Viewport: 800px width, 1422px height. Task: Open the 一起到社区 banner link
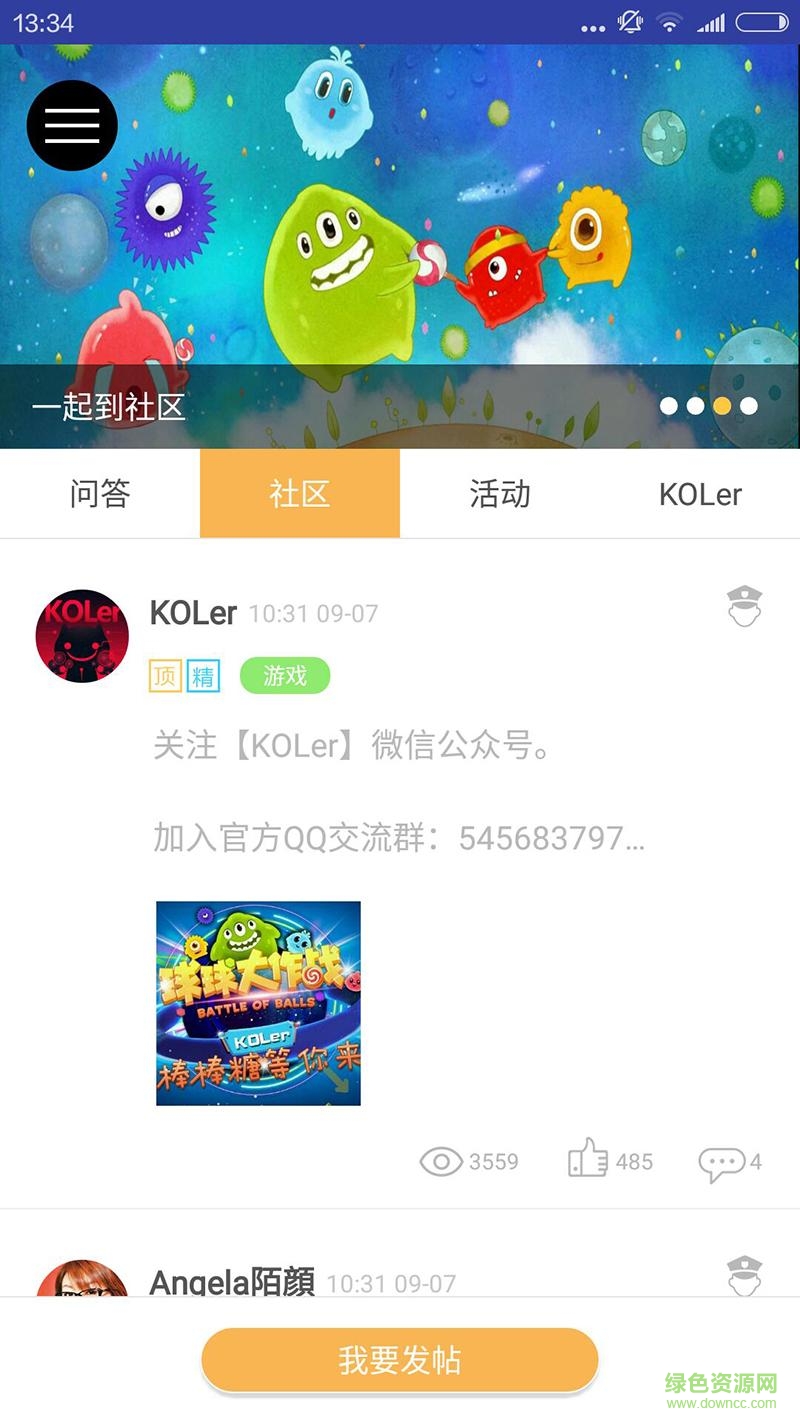coord(110,406)
